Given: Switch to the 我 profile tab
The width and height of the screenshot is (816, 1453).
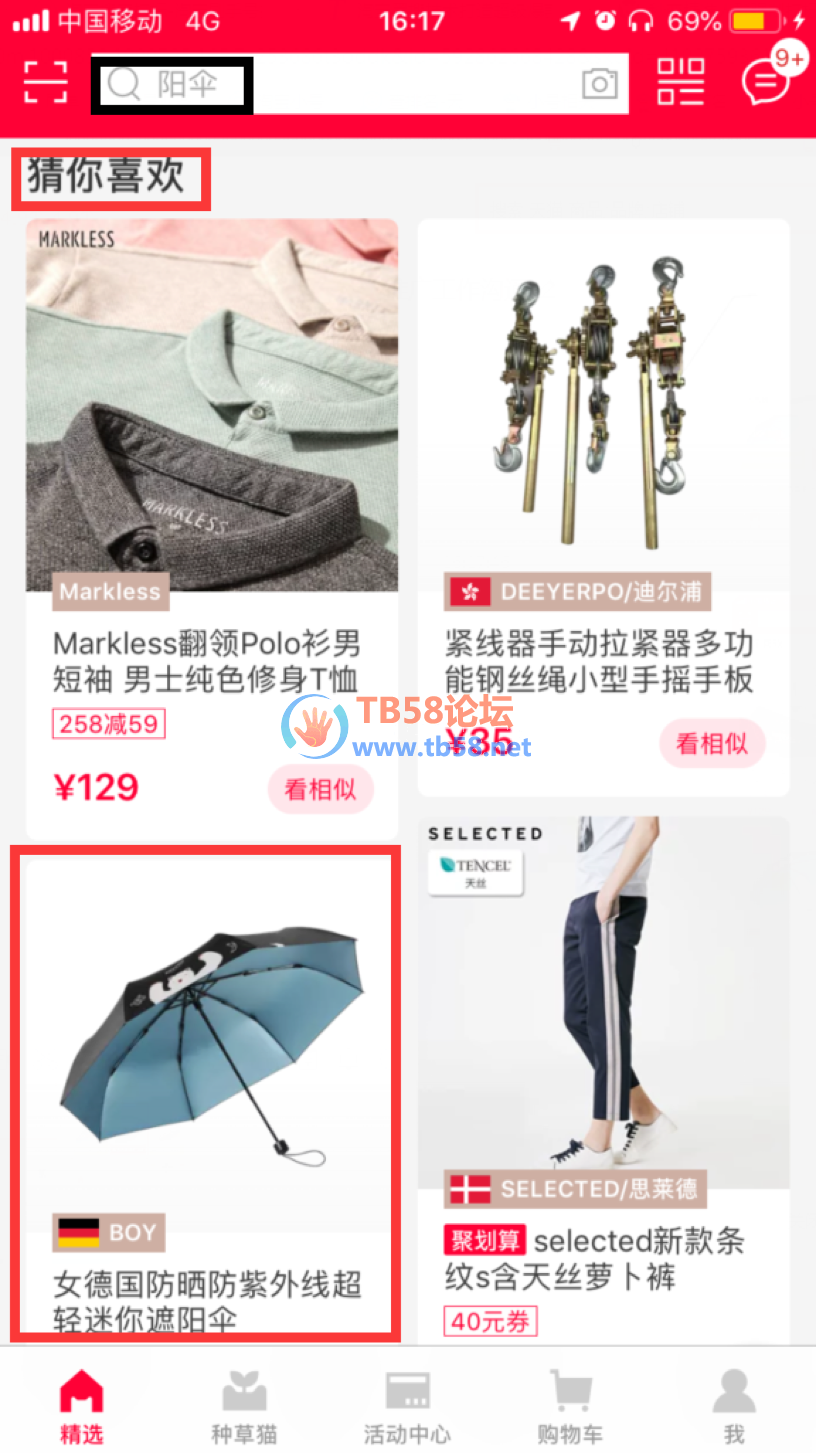Looking at the screenshot, I should click(x=734, y=1406).
